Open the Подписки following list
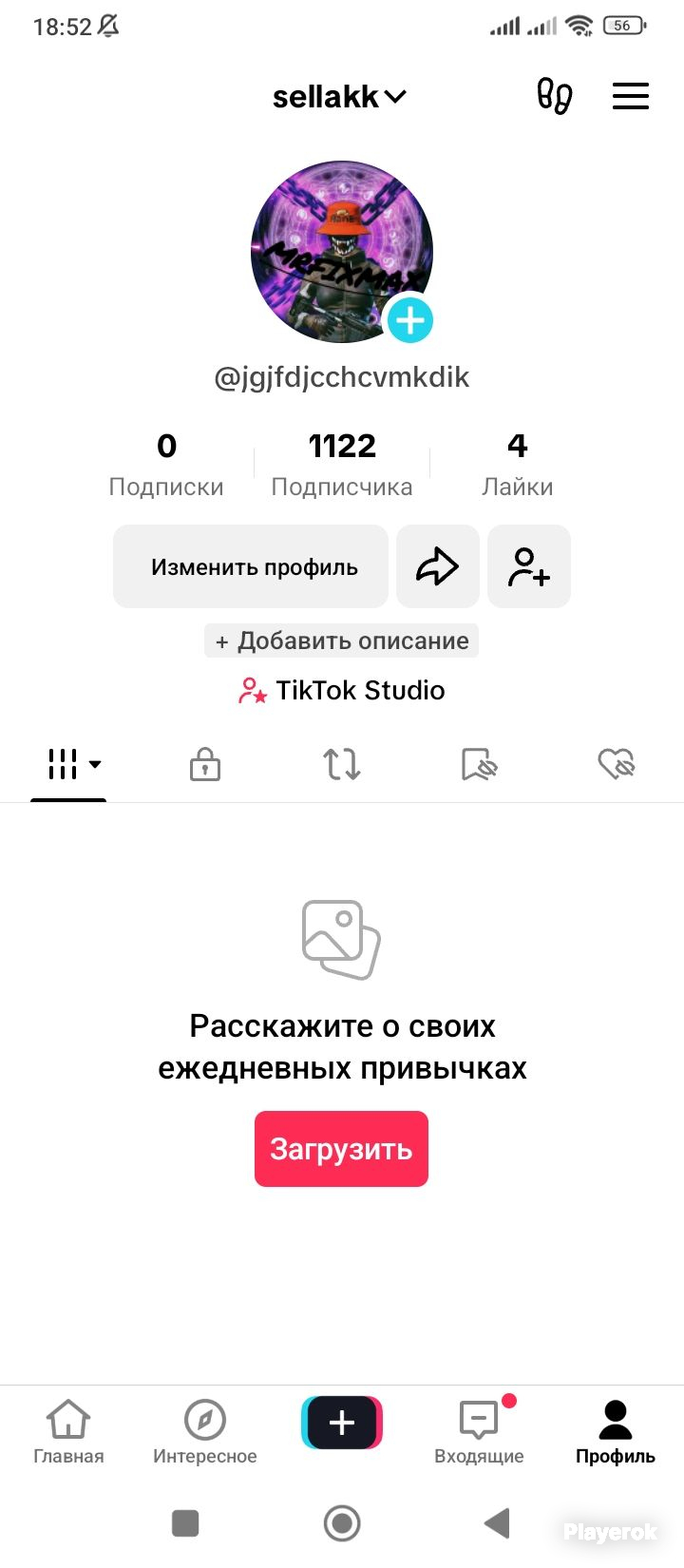684x1568 pixels. coord(166,465)
